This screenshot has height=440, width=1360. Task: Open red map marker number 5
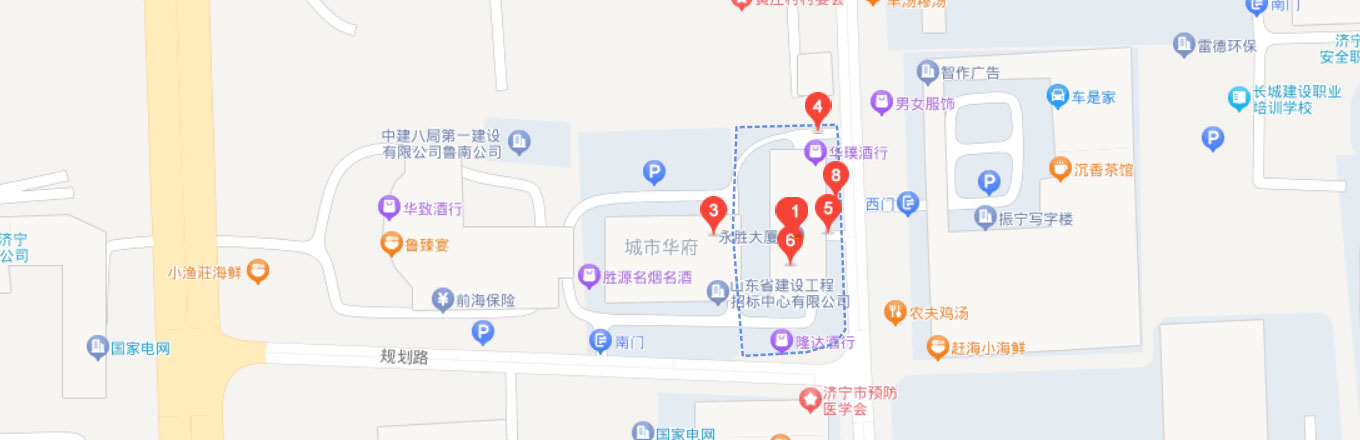pyautogui.click(x=827, y=210)
